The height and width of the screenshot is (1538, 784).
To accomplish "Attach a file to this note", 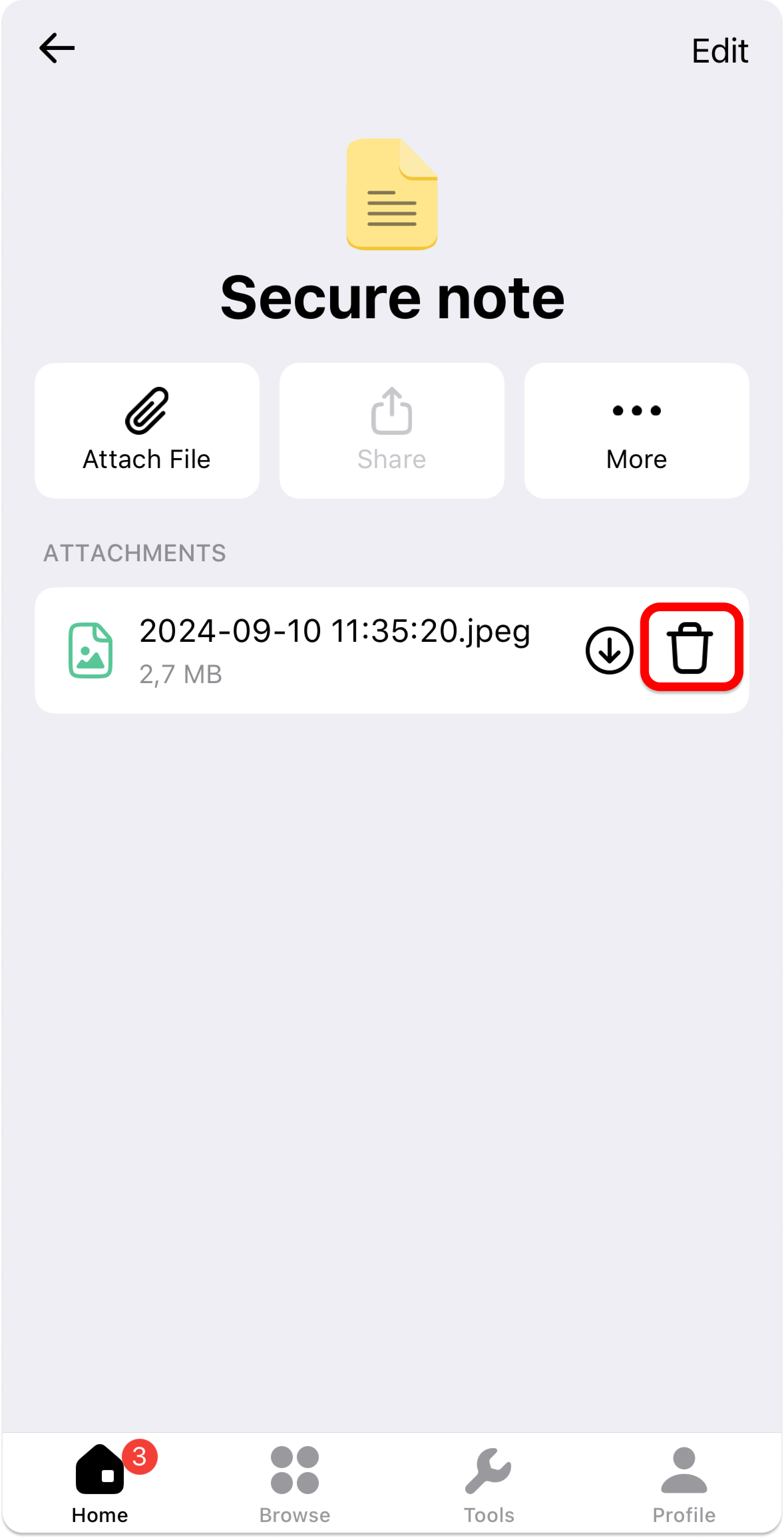I will pos(147,430).
